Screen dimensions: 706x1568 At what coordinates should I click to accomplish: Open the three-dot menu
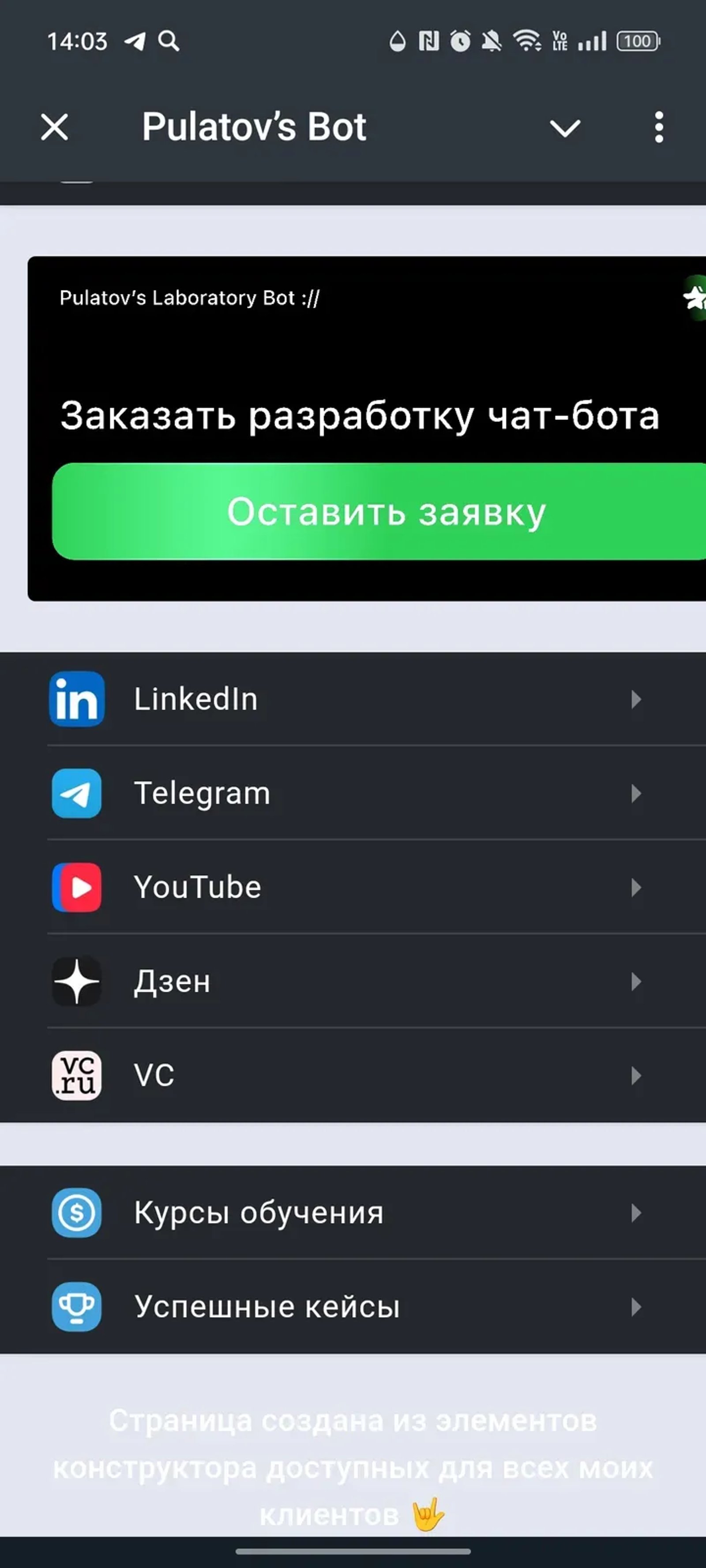click(x=658, y=127)
